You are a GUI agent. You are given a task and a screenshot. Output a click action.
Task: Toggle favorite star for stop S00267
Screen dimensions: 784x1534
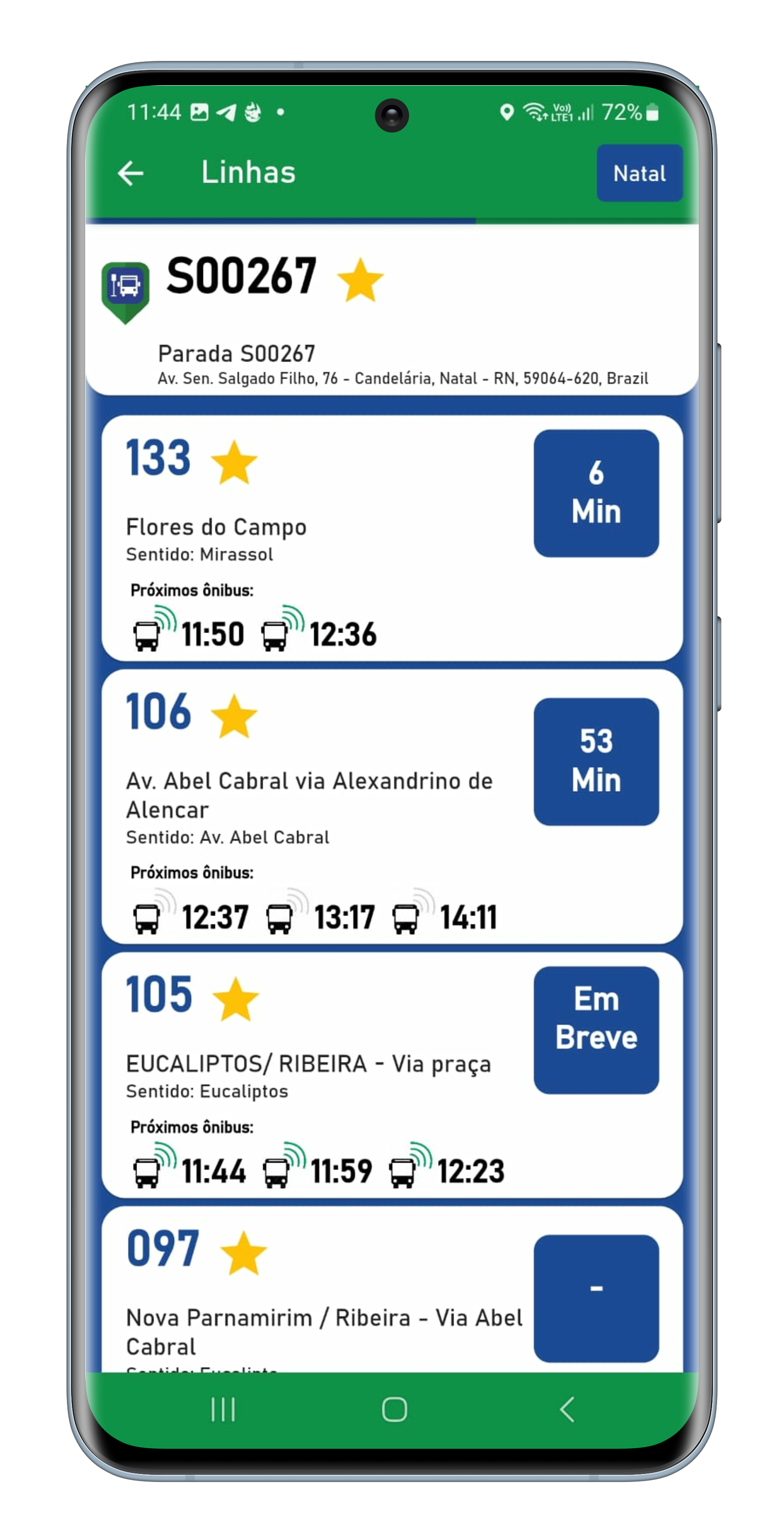360,279
